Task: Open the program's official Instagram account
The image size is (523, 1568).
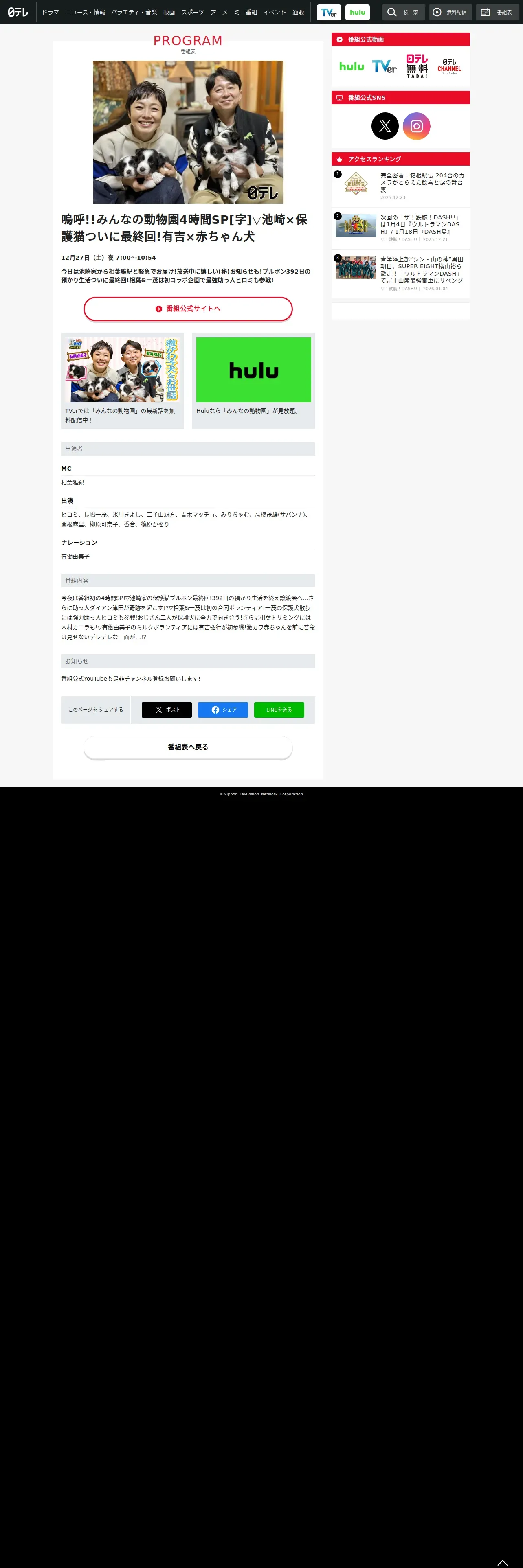Action: pyautogui.click(x=416, y=126)
